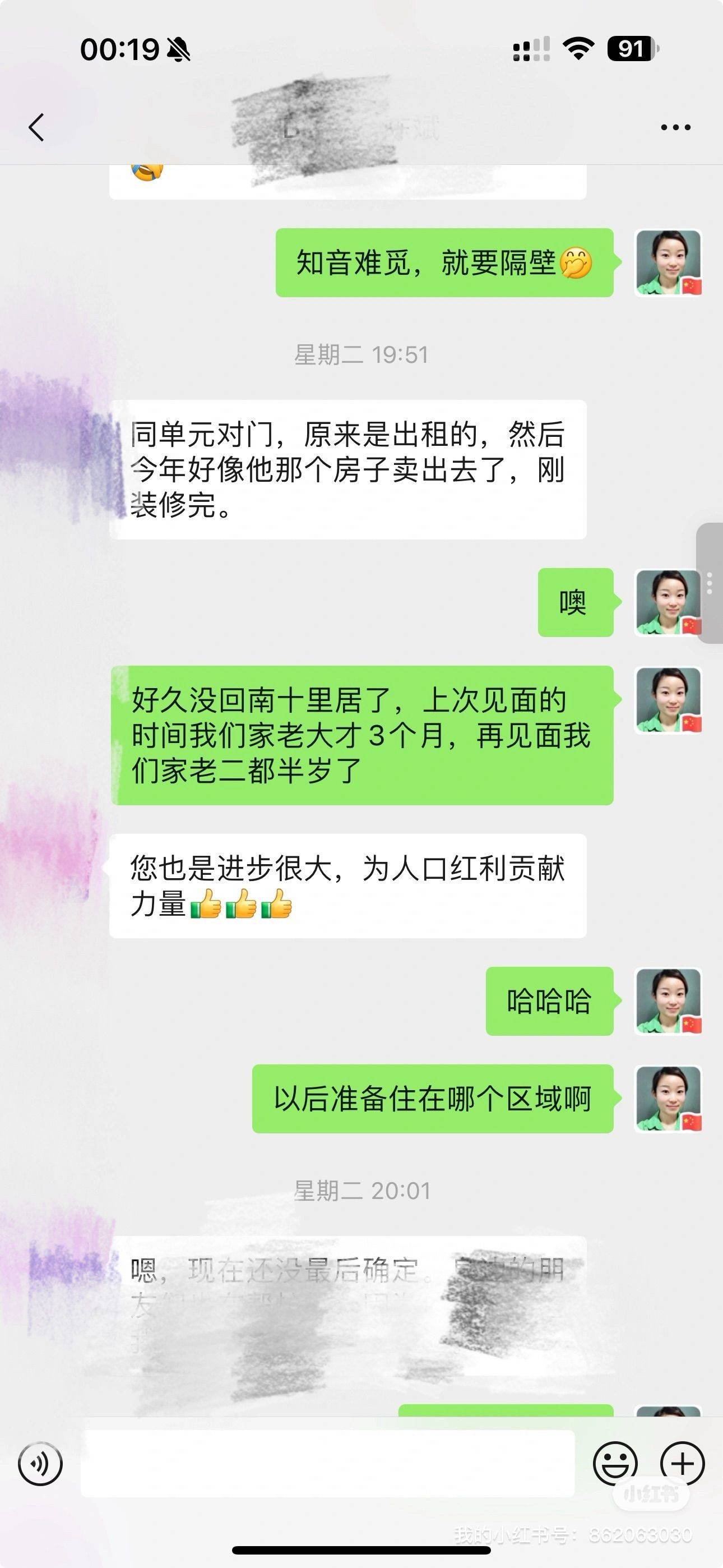Tap the avatar beside the 哈哈哈 message
The width and height of the screenshot is (723, 1568).
tap(668, 1001)
